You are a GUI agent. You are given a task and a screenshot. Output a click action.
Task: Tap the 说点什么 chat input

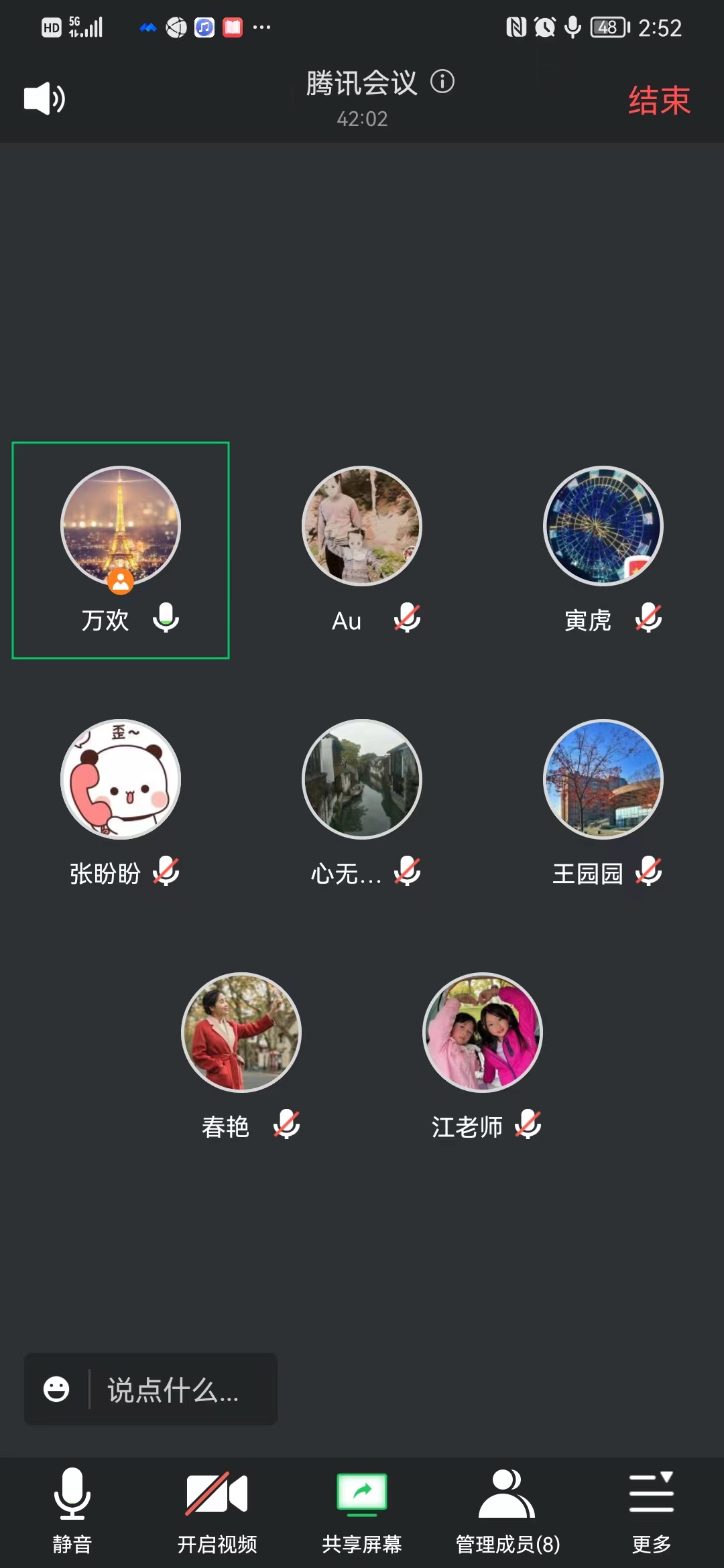174,1390
